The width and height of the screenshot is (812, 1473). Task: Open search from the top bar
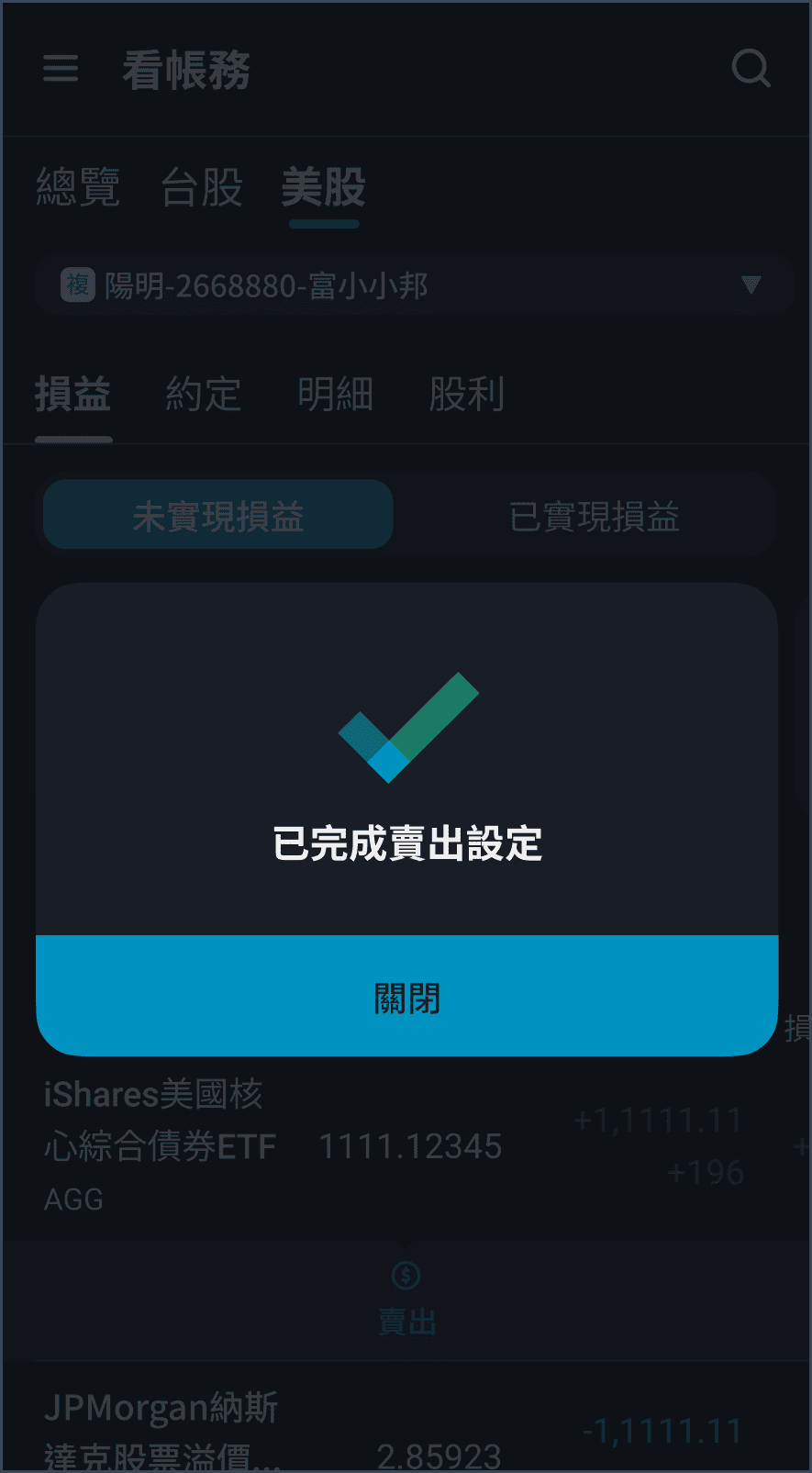(750, 68)
